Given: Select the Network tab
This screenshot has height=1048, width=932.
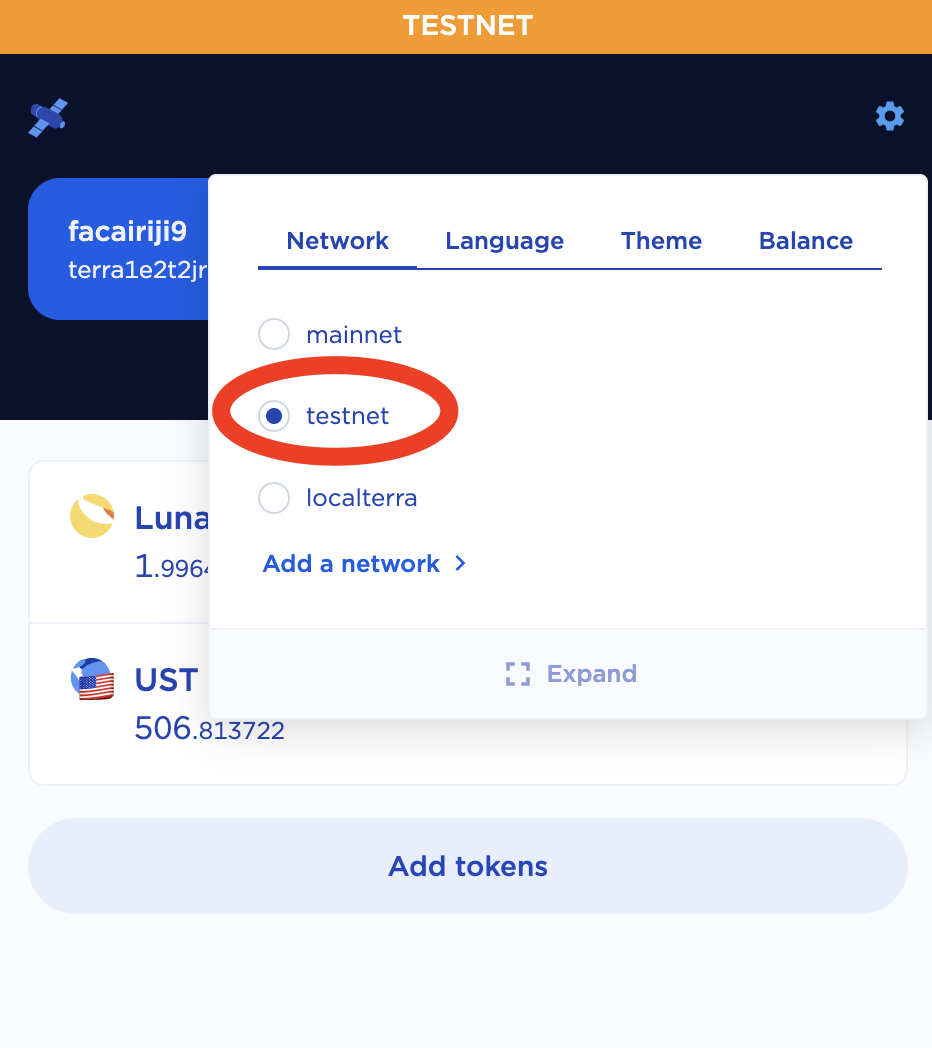Looking at the screenshot, I should pyautogui.click(x=337, y=241).
